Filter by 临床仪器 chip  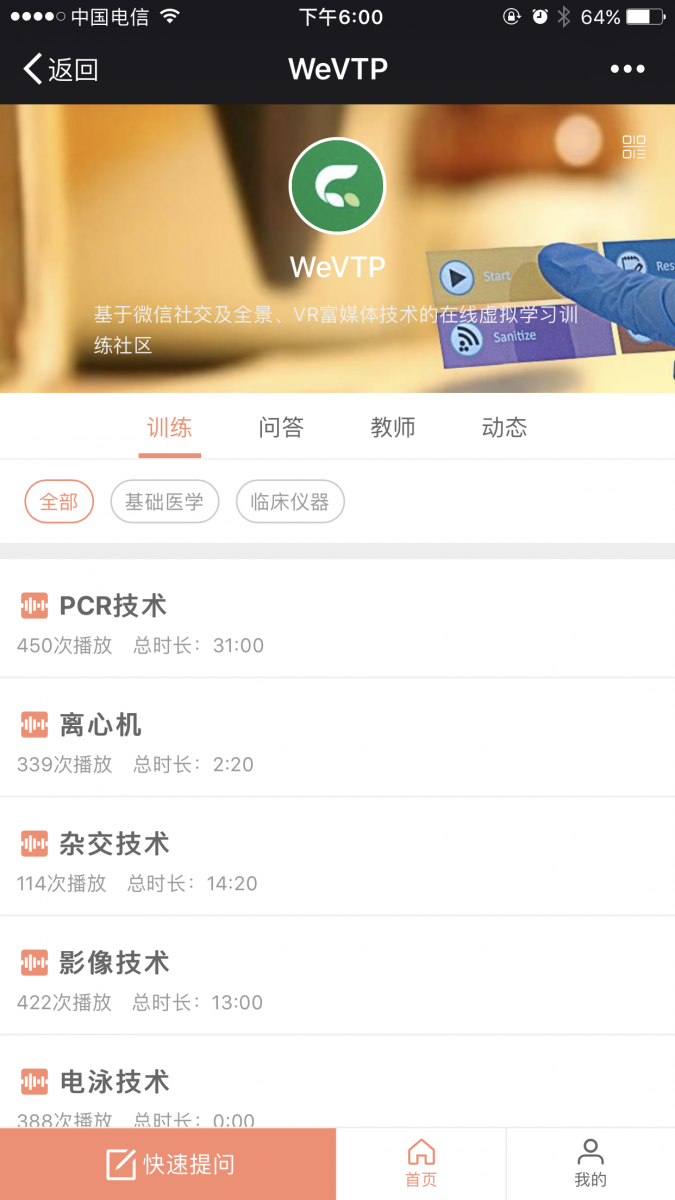tap(290, 502)
